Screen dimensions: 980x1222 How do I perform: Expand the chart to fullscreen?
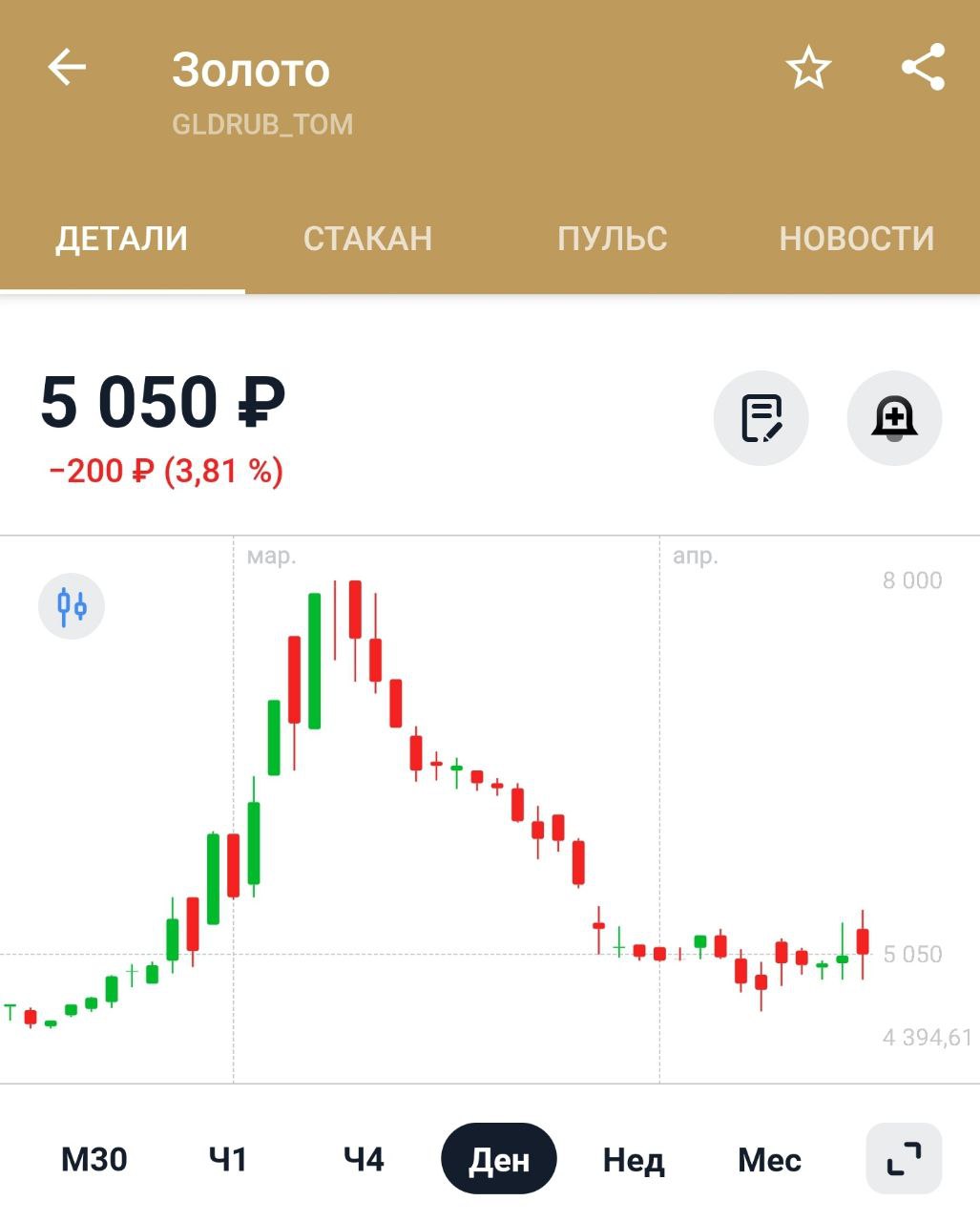(x=903, y=1159)
